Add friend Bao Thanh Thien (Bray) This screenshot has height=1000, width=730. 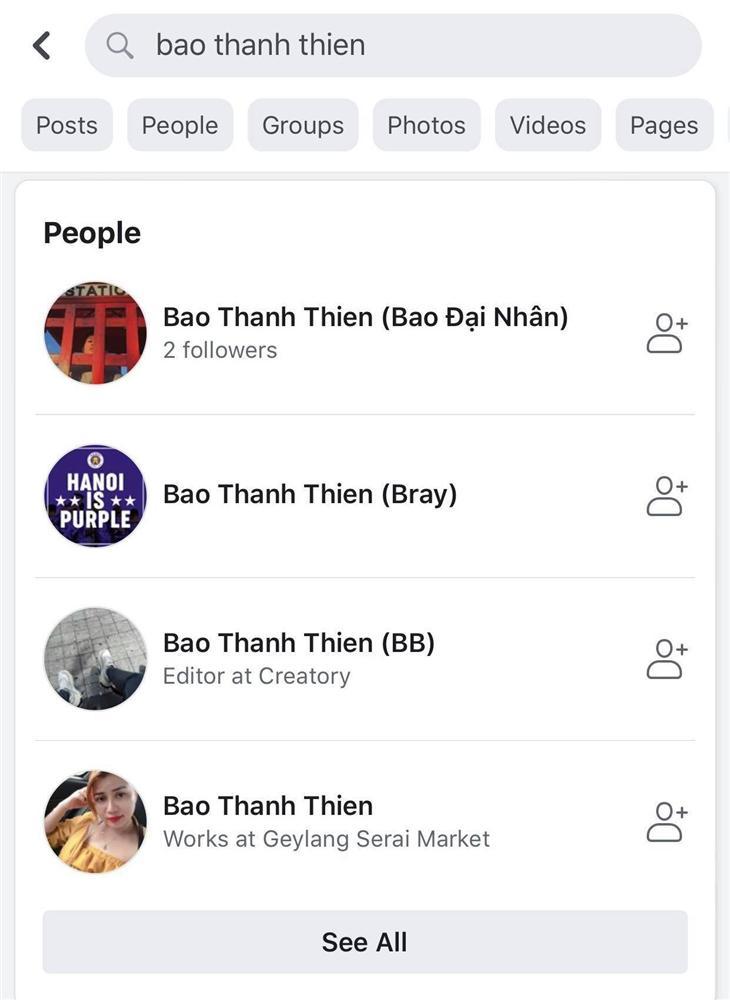pos(667,494)
